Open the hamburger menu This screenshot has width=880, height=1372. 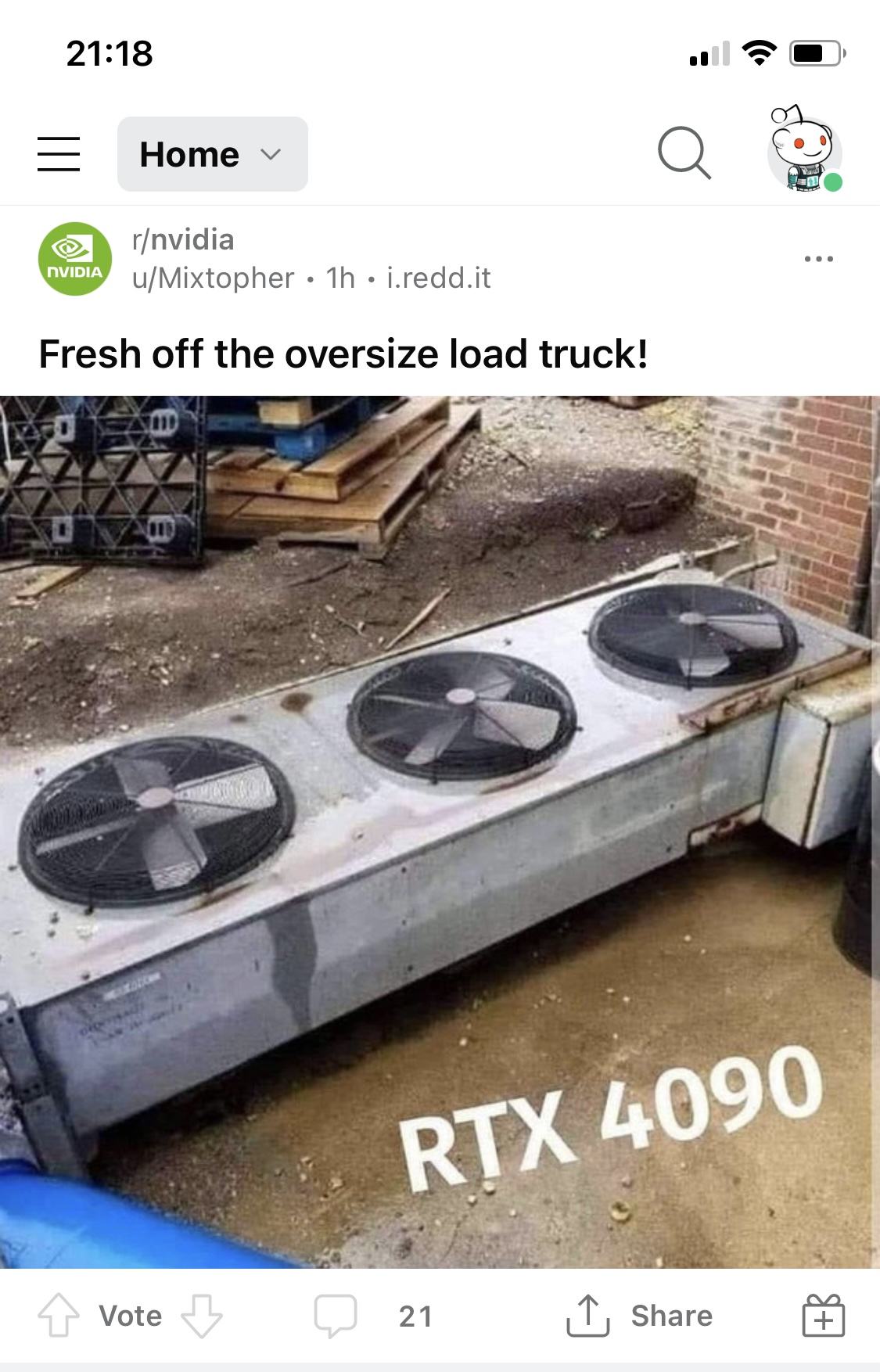pyautogui.click(x=59, y=154)
